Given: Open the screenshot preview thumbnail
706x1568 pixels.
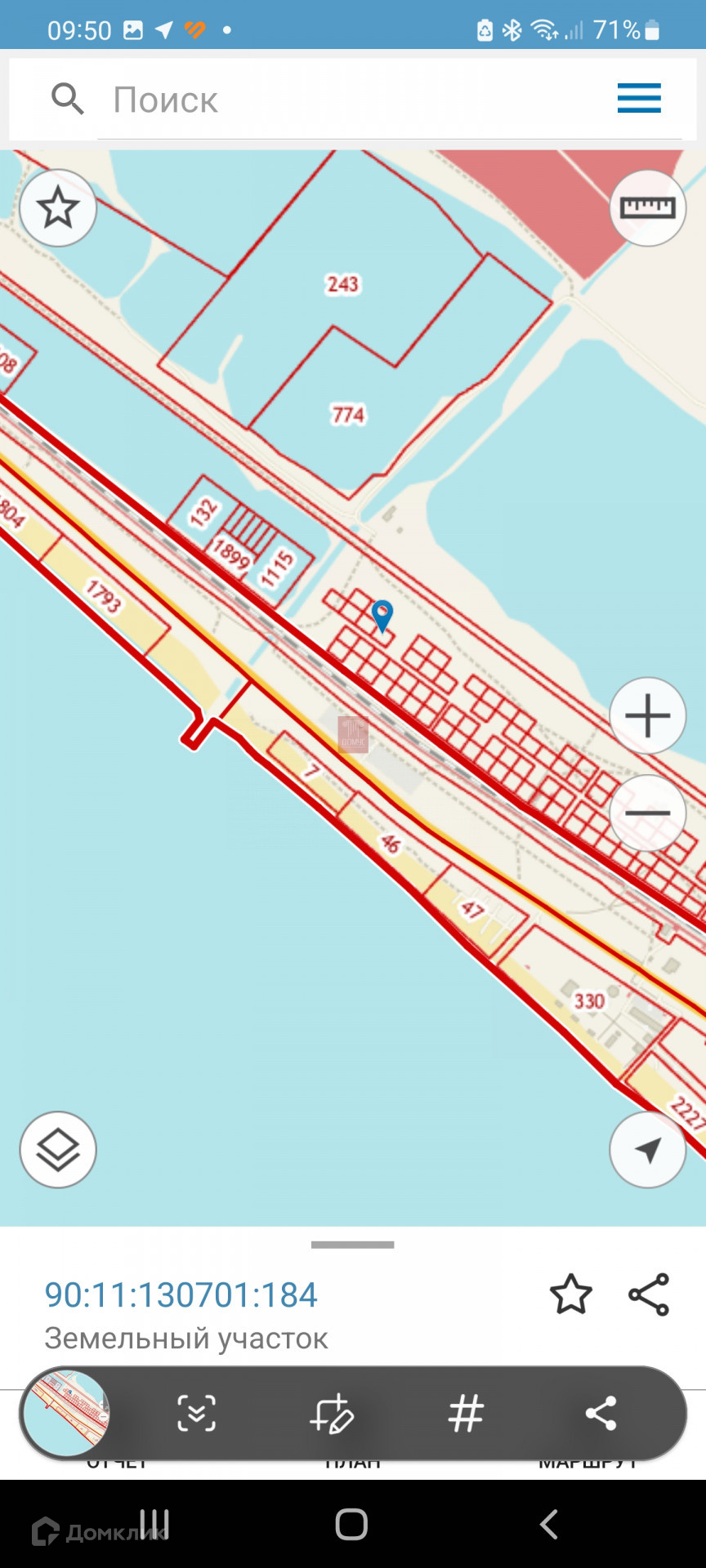Looking at the screenshot, I should click(x=66, y=1414).
